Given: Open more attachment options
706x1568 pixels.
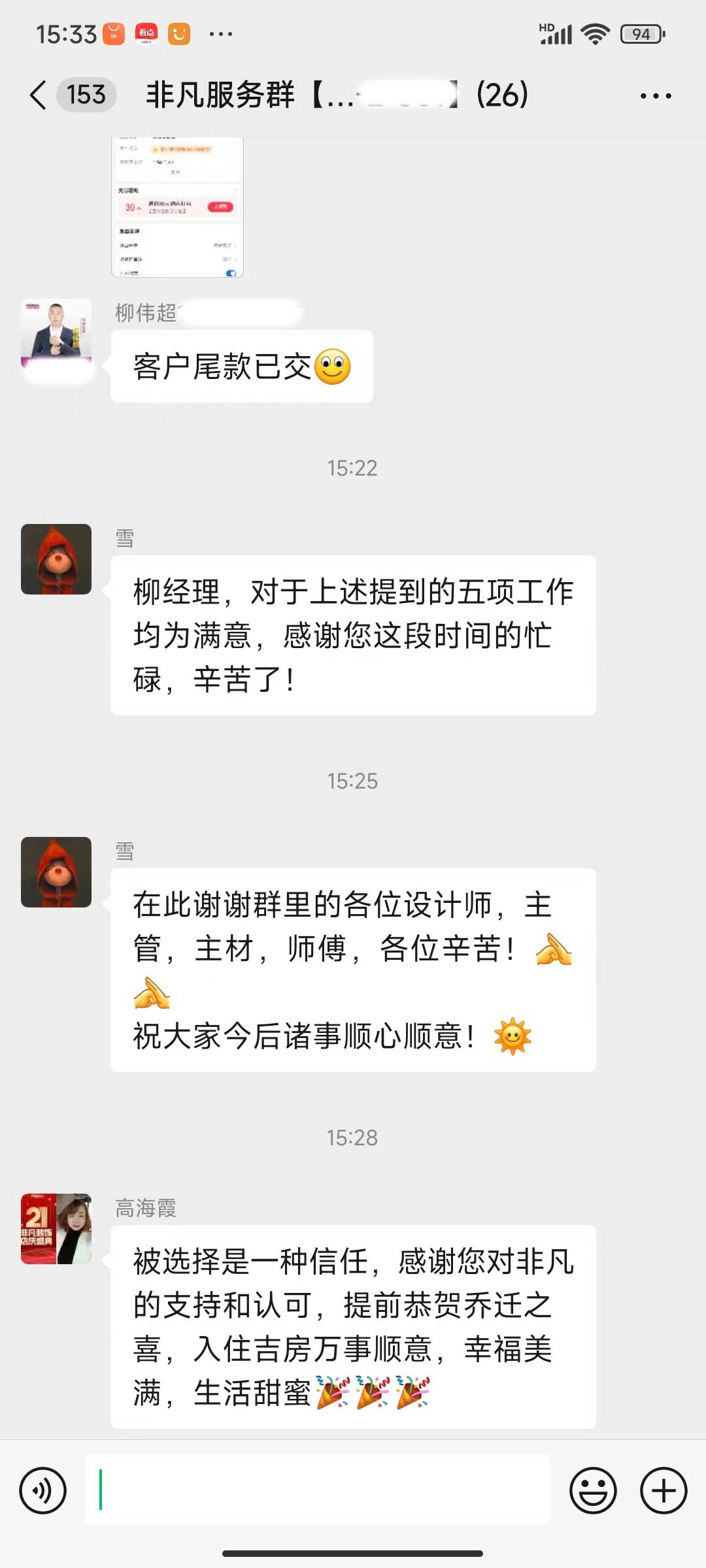Looking at the screenshot, I should tap(663, 1490).
